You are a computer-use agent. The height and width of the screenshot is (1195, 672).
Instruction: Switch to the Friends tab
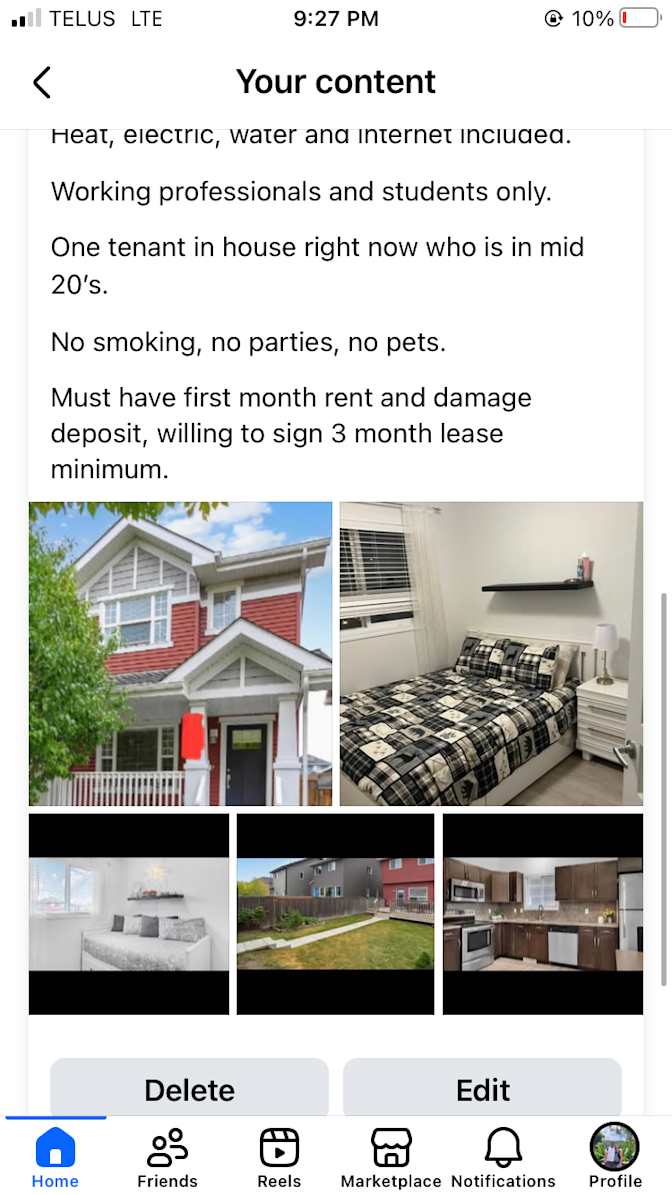167,1158
